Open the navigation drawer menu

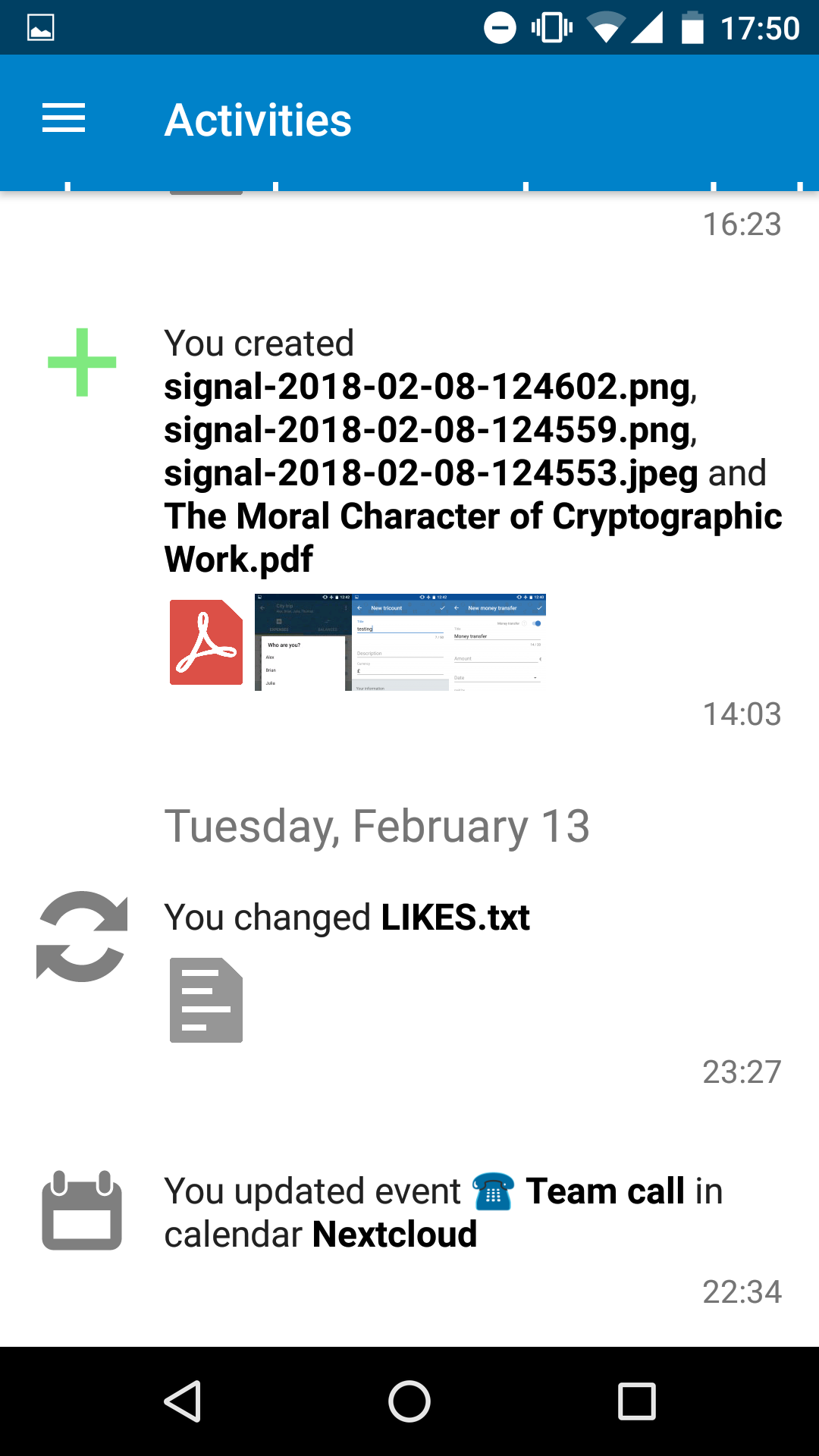pyautogui.click(x=64, y=119)
